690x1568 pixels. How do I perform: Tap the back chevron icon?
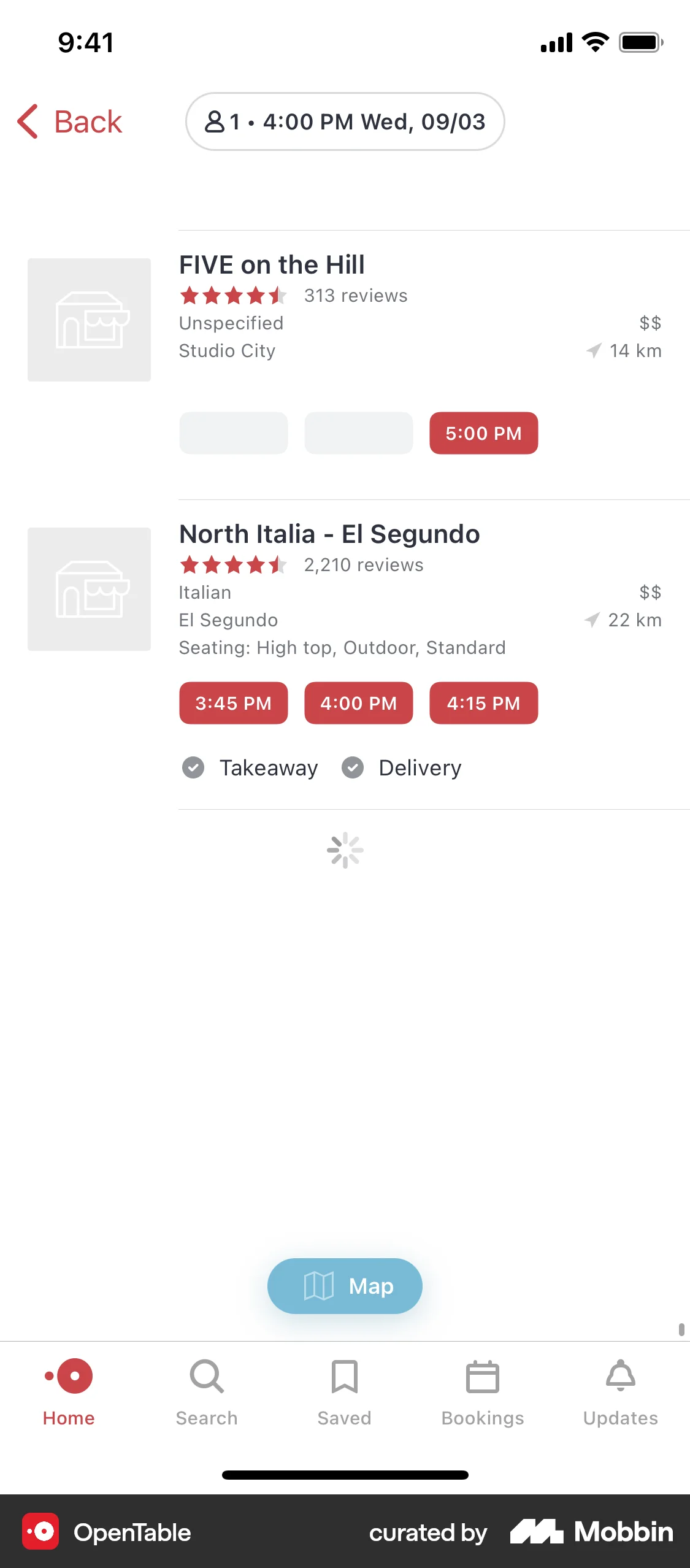click(27, 121)
